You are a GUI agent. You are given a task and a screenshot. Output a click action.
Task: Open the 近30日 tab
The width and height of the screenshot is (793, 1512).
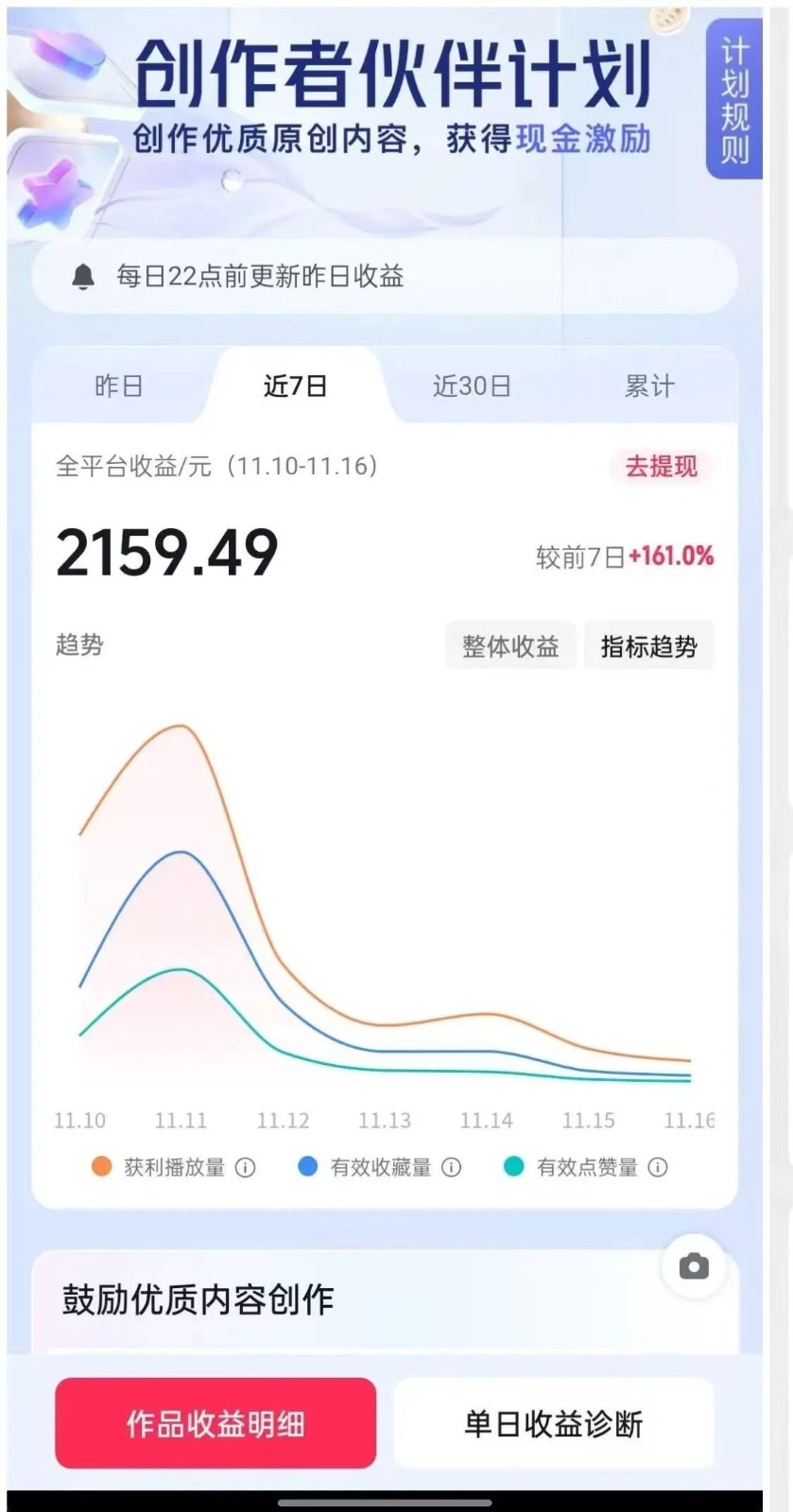coord(470,386)
